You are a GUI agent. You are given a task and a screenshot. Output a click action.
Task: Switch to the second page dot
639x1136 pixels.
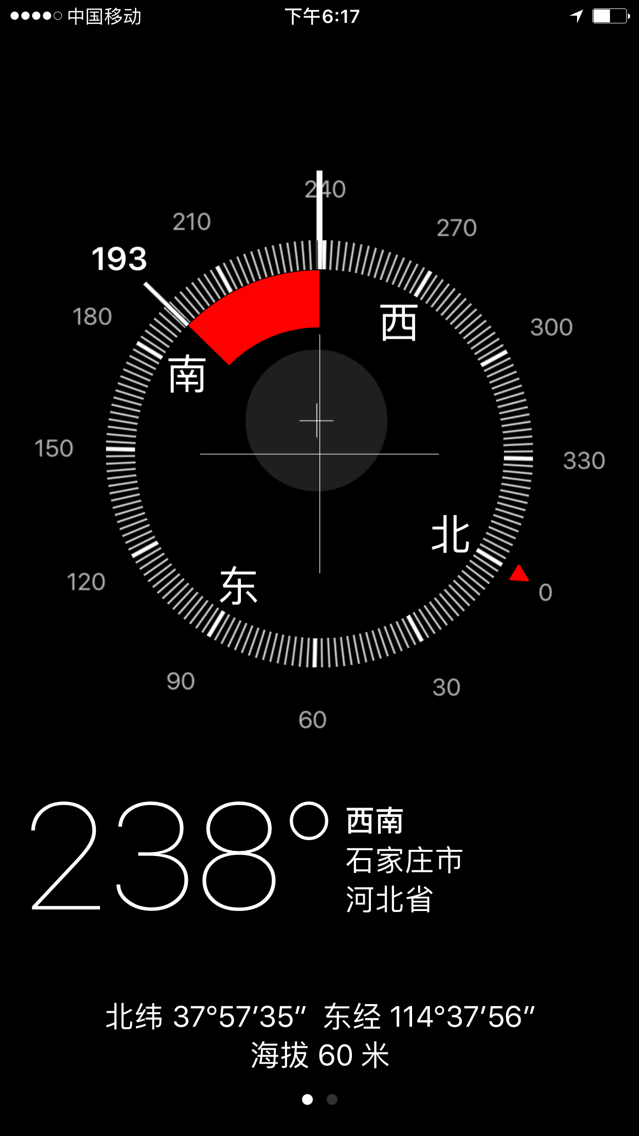click(332, 1100)
